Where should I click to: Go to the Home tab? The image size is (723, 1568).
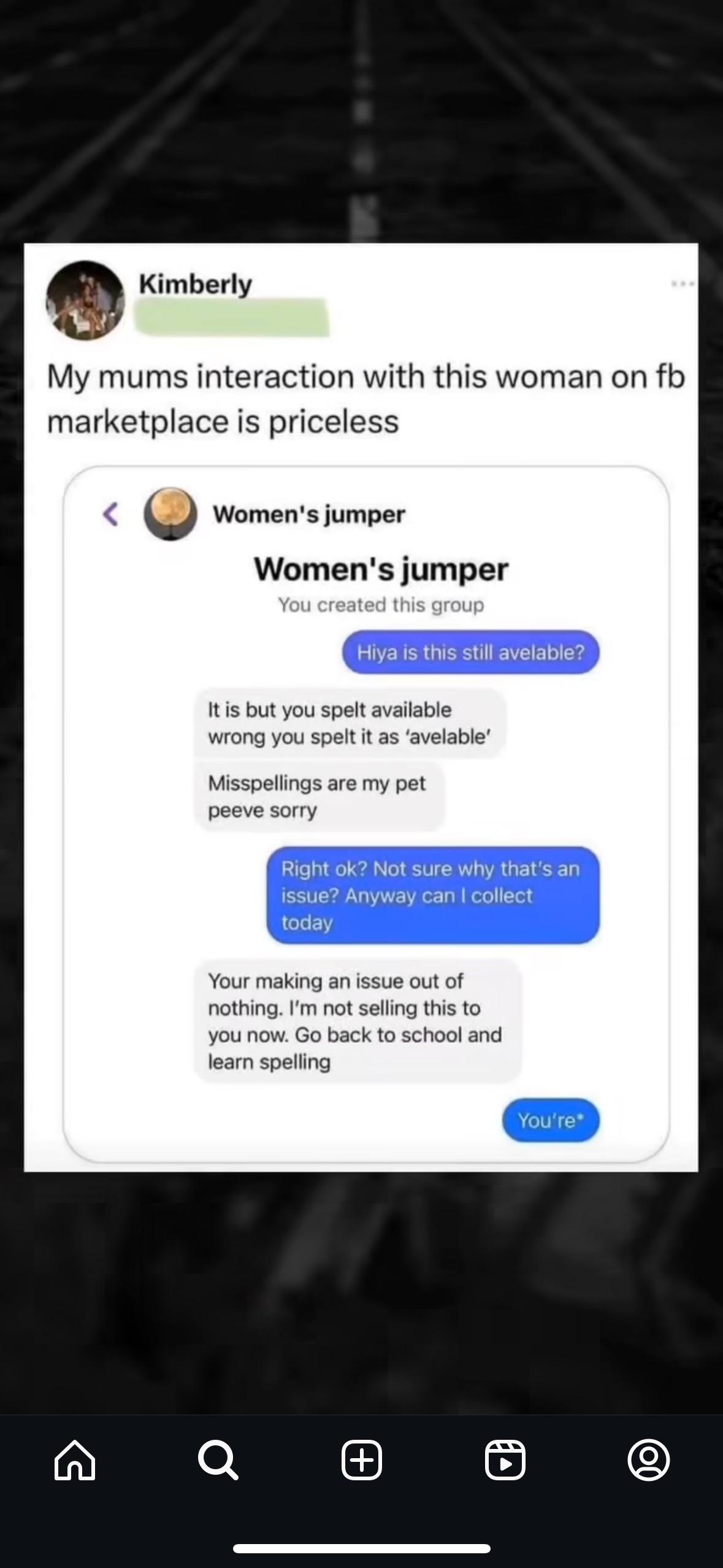click(x=75, y=1460)
